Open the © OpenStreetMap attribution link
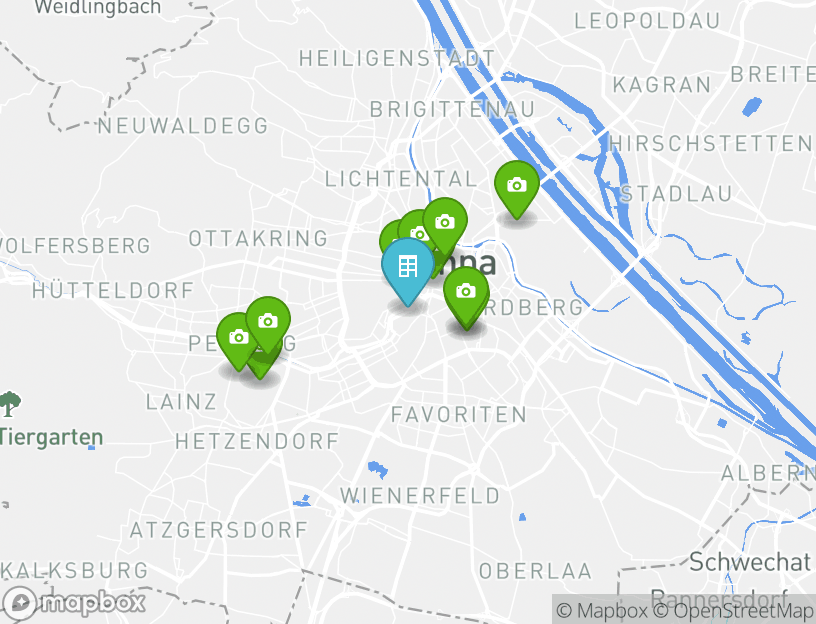Viewport: 816px width, 624px height. (x=733, y=610)
